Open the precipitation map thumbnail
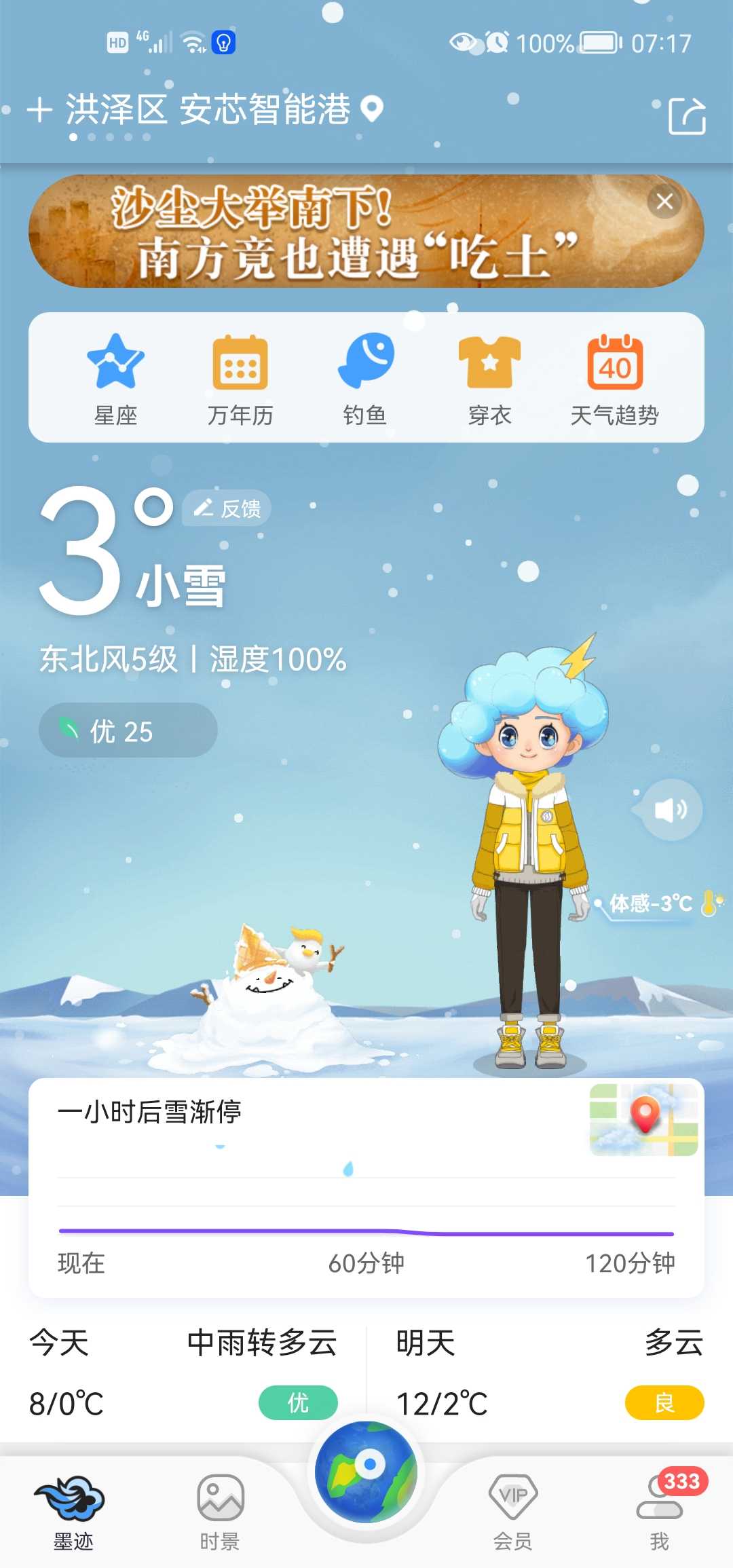The image size is (733, 1568). (x=643, y=1120)
